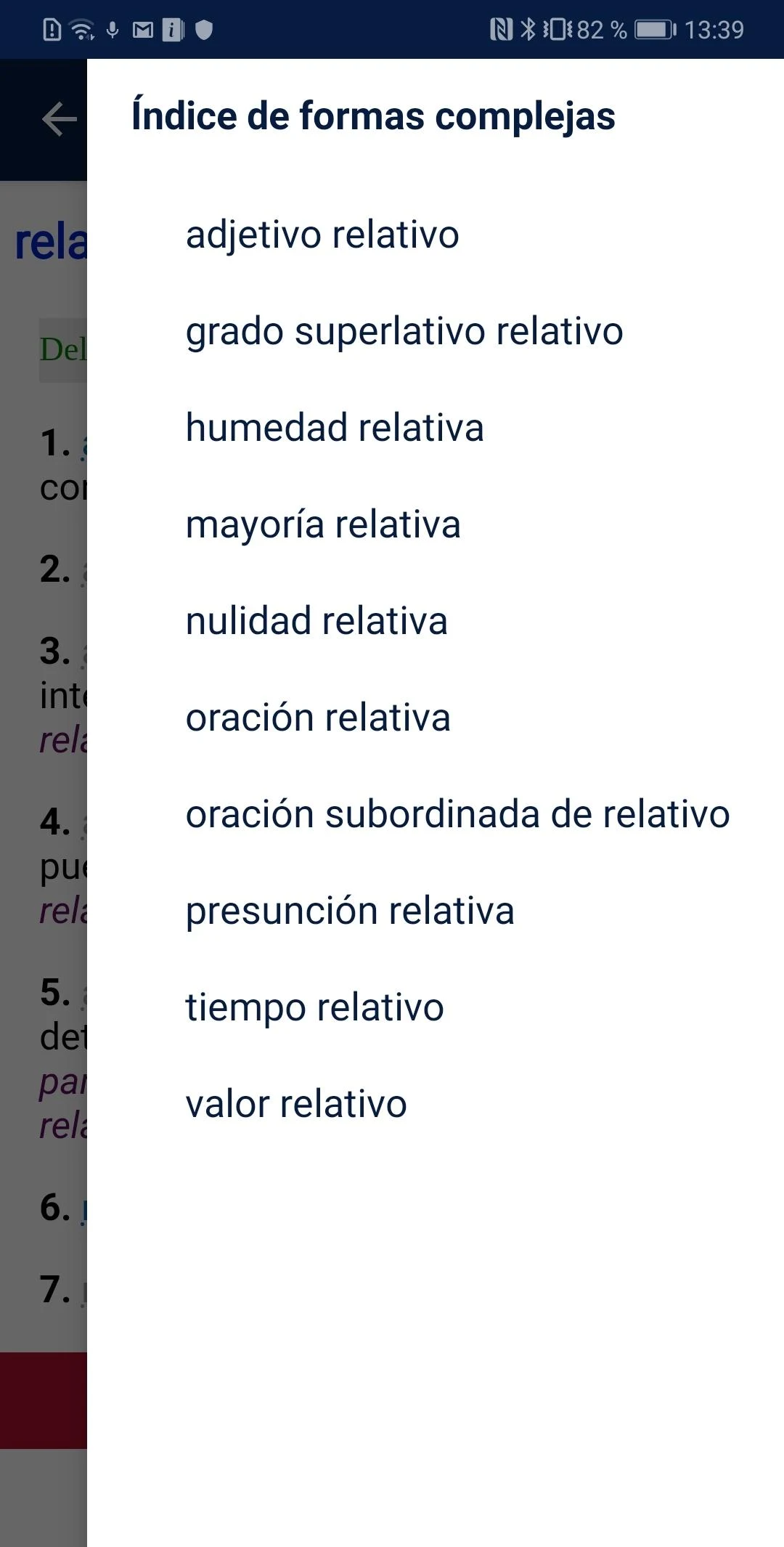This screenshot has height=1547, width=784.
Task: Jump to presunción relativa
Action: click(x=350, y=911)
